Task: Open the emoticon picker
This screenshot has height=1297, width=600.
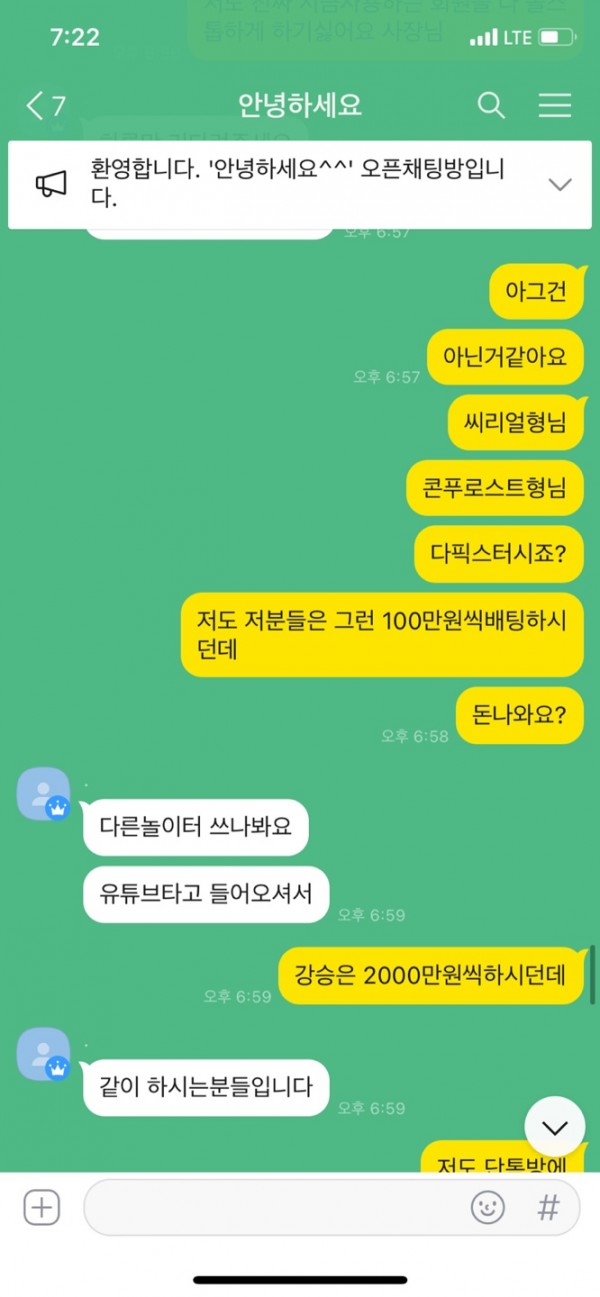Action: point(488,1207)
